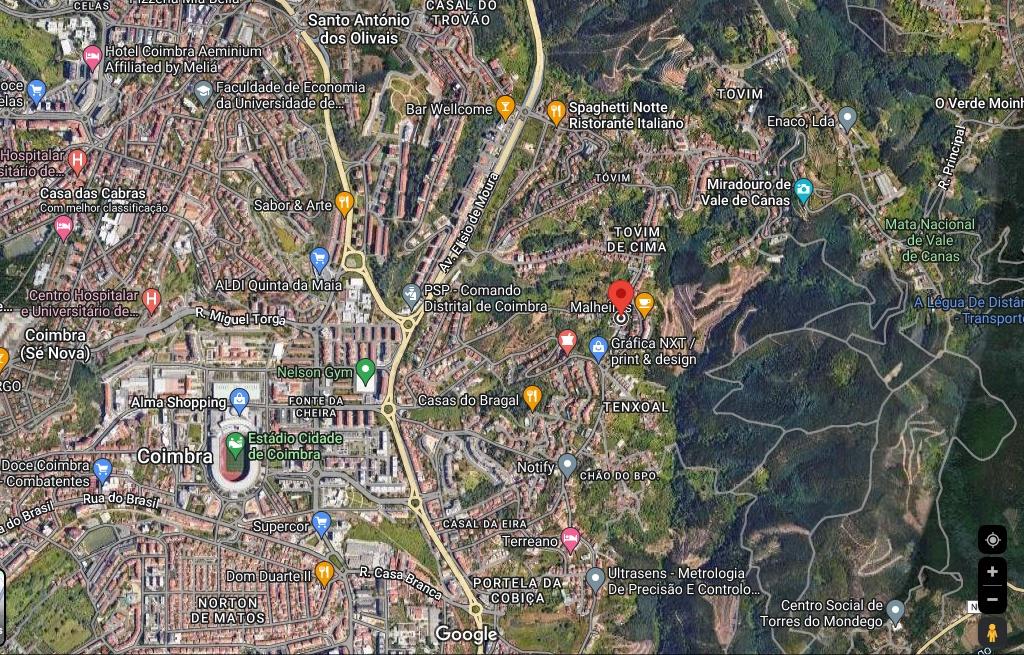Open Street View pegman

pos(992,633)
